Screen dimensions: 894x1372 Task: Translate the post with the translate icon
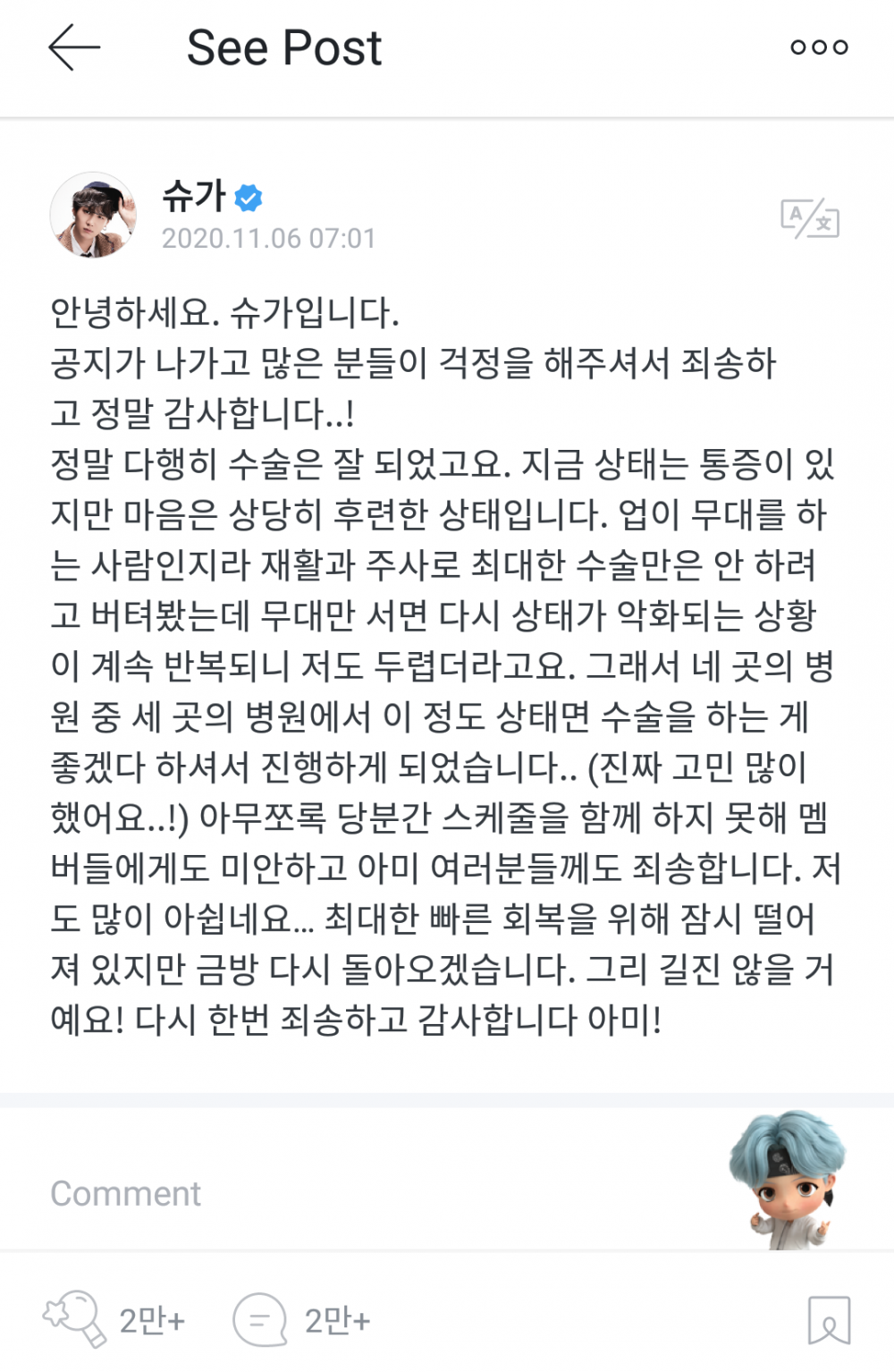click(809, 217)
